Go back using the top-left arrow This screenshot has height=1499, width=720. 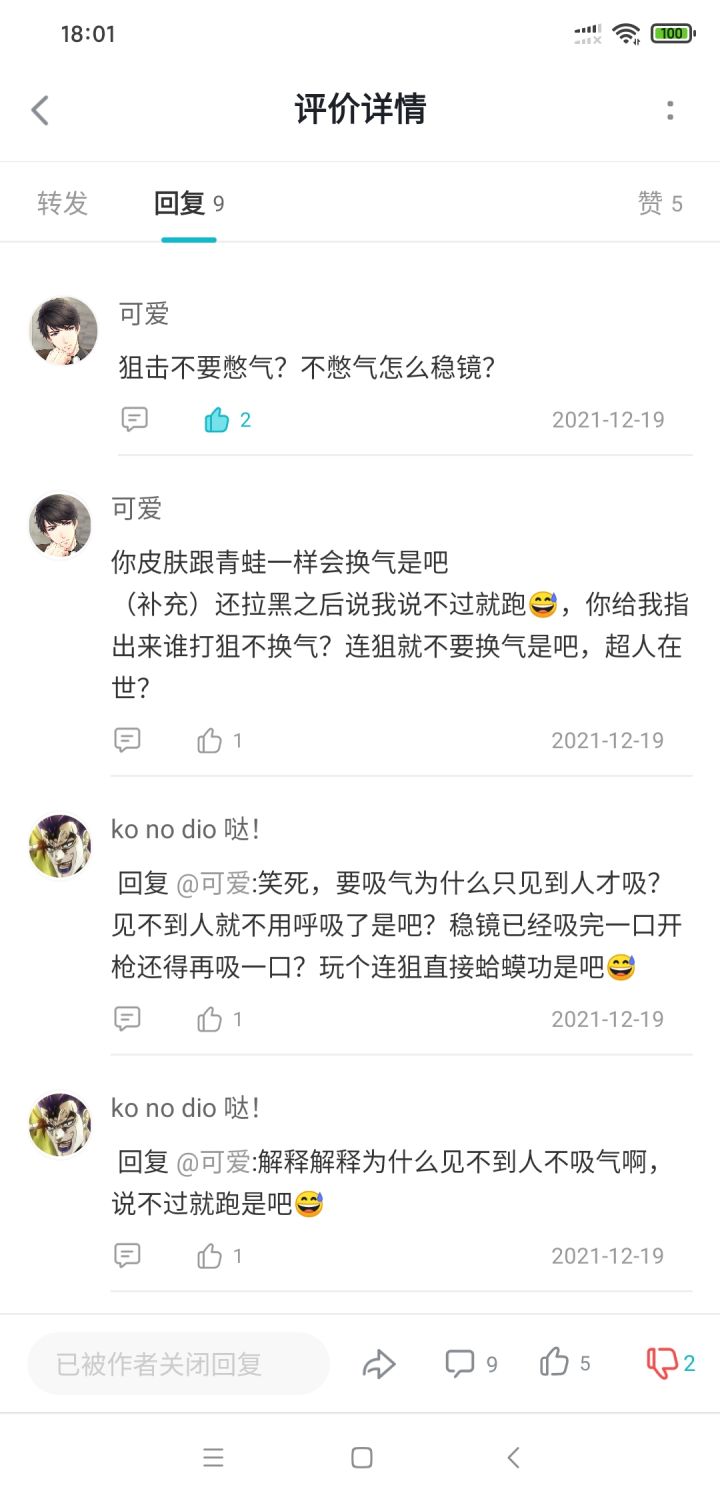click(40, 110)
